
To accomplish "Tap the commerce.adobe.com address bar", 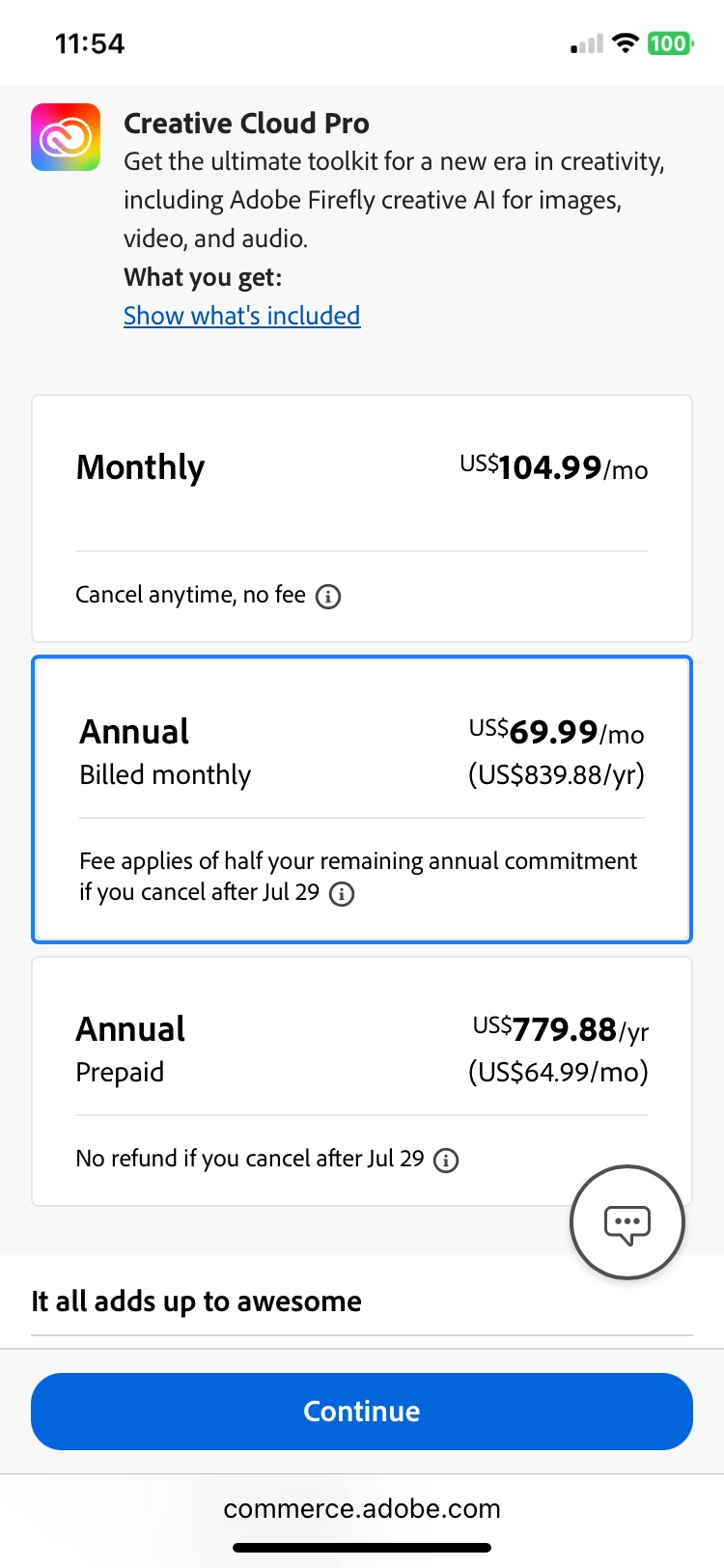I will (x=362, y=1509).
